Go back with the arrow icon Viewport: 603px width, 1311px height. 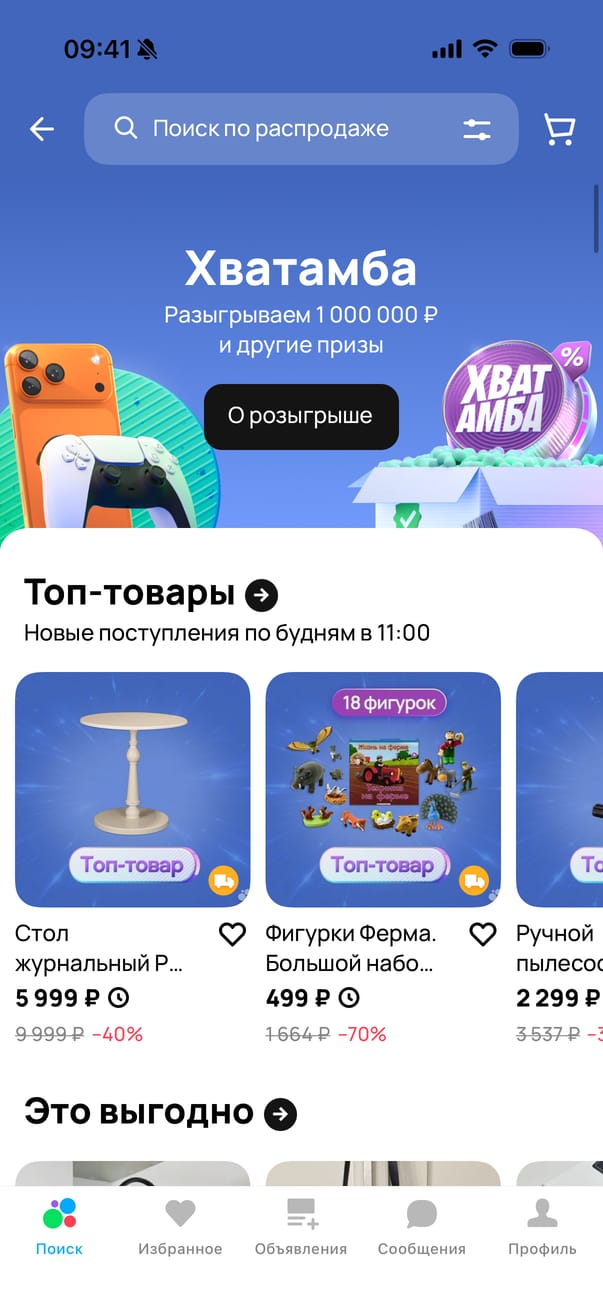pos(42,129)
